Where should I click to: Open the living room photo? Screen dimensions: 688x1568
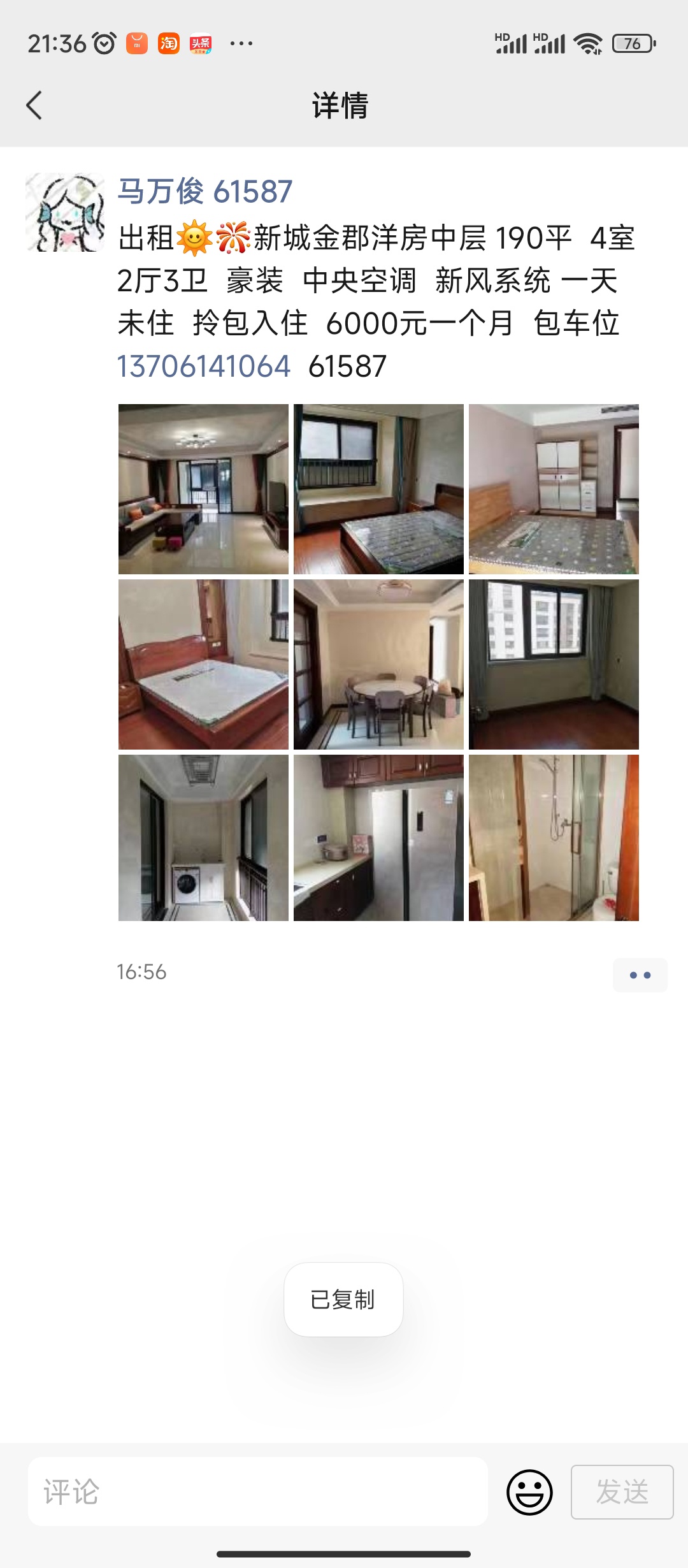click(203, 489)
